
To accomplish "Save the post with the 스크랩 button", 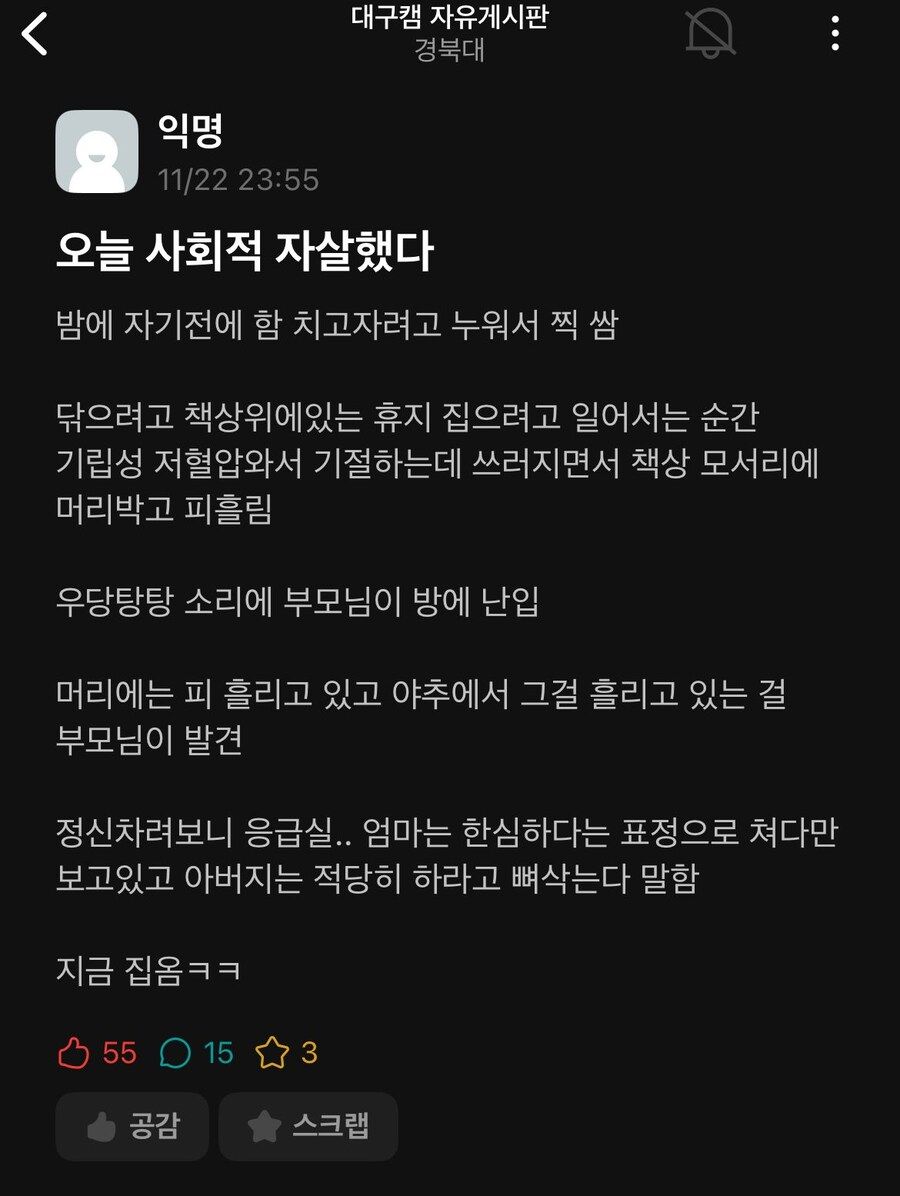I will click(308, 1126).
